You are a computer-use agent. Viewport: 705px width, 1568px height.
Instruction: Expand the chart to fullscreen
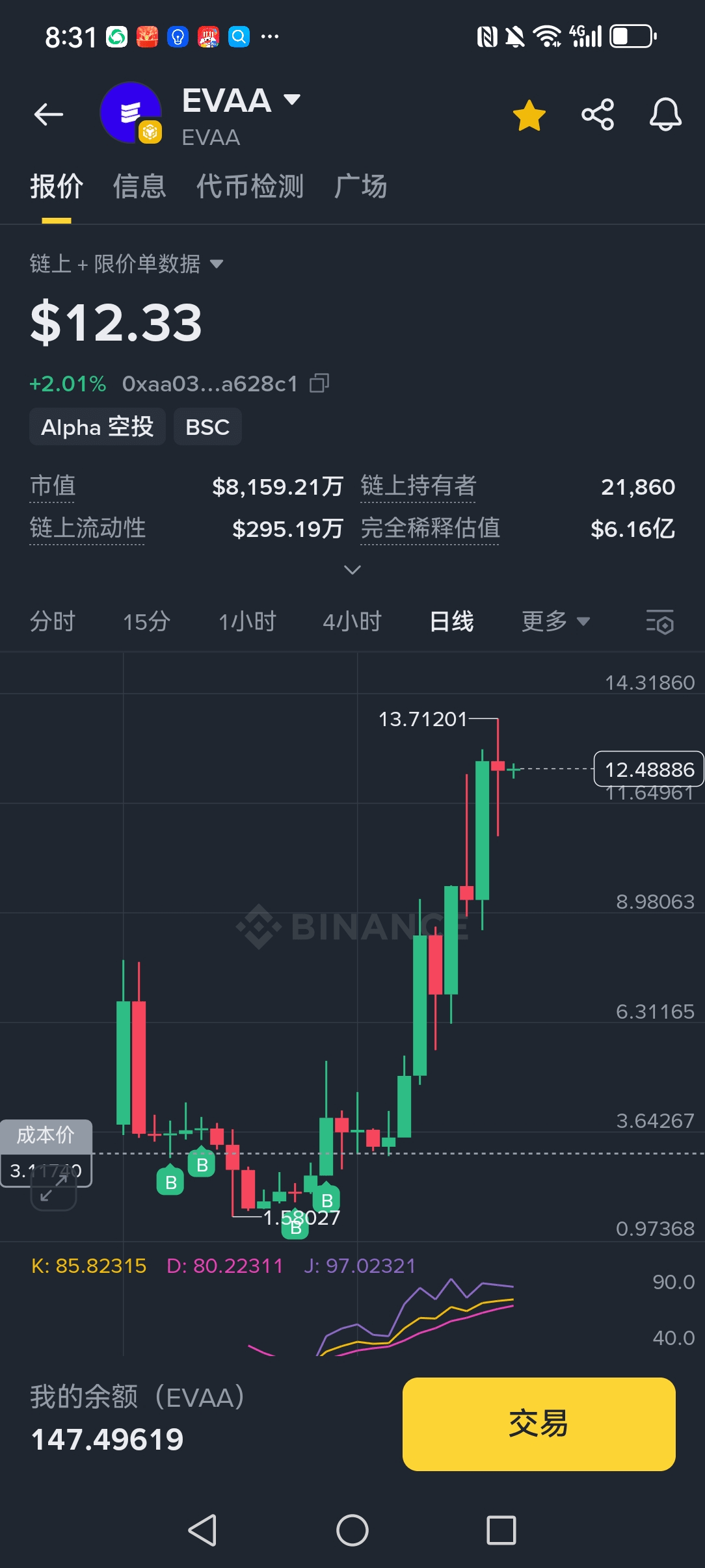click(x=53, y=1187)
